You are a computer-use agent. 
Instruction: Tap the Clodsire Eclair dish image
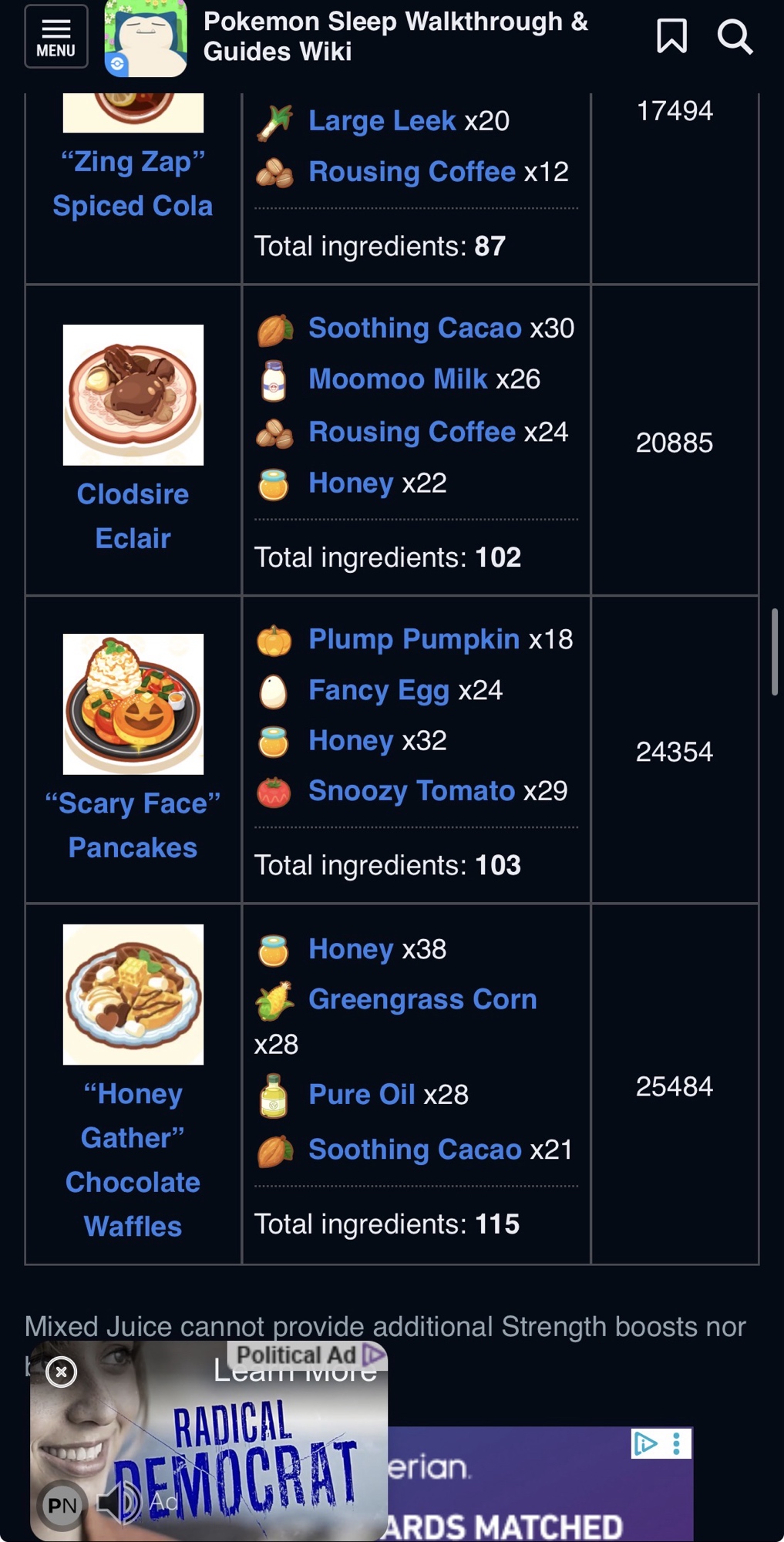[x=133, y=395]
